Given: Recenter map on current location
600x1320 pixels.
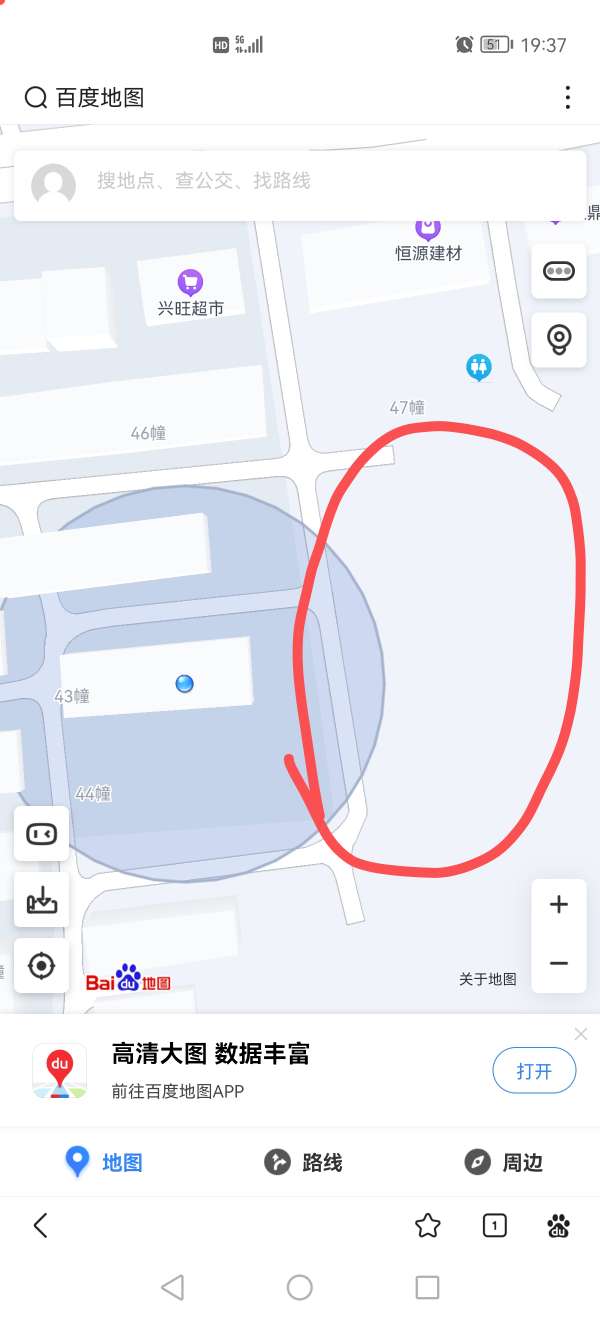Looking at the screenshot, I should pyautogui.click(x=41, y=965).
